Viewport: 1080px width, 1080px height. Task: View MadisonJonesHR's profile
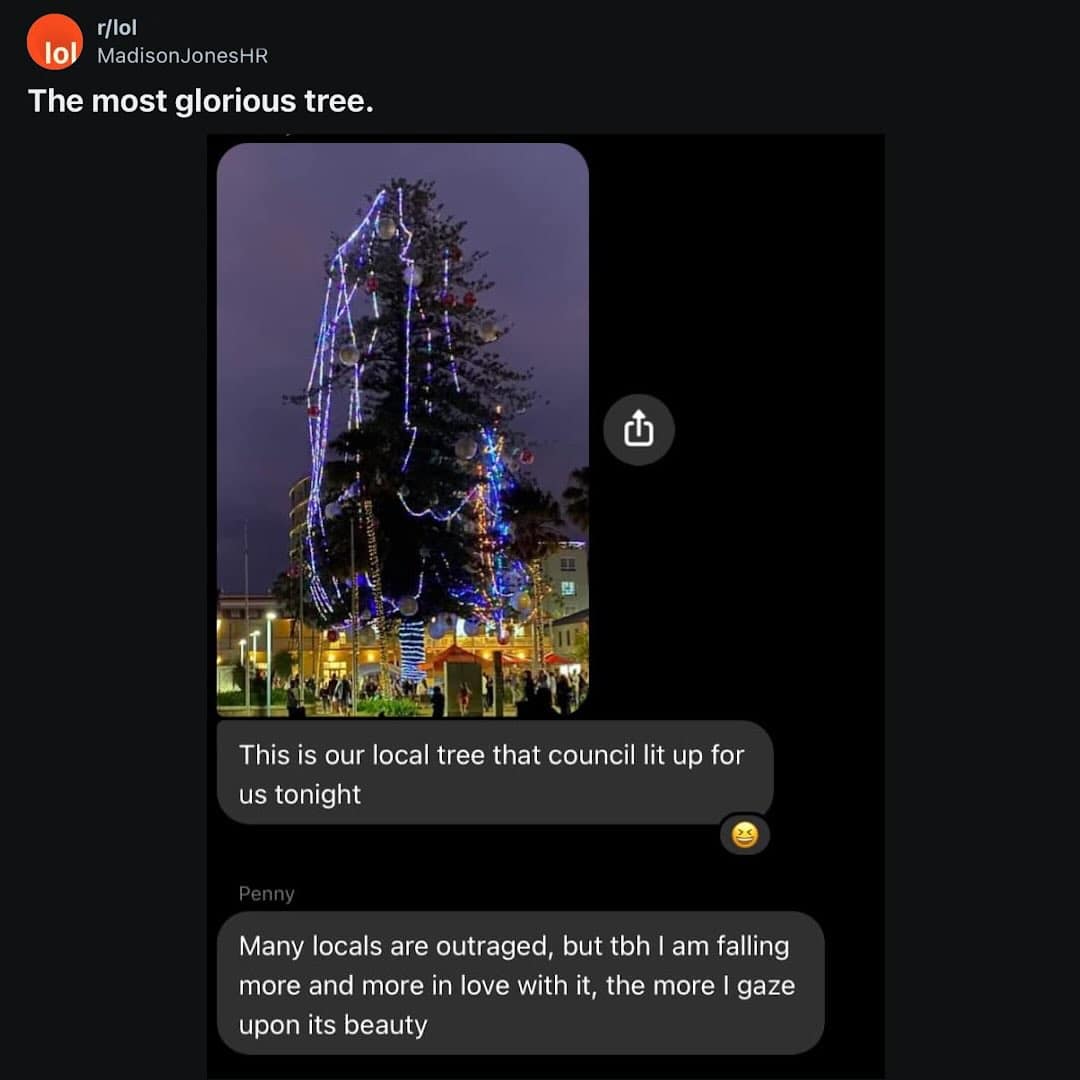coord(182,56)
